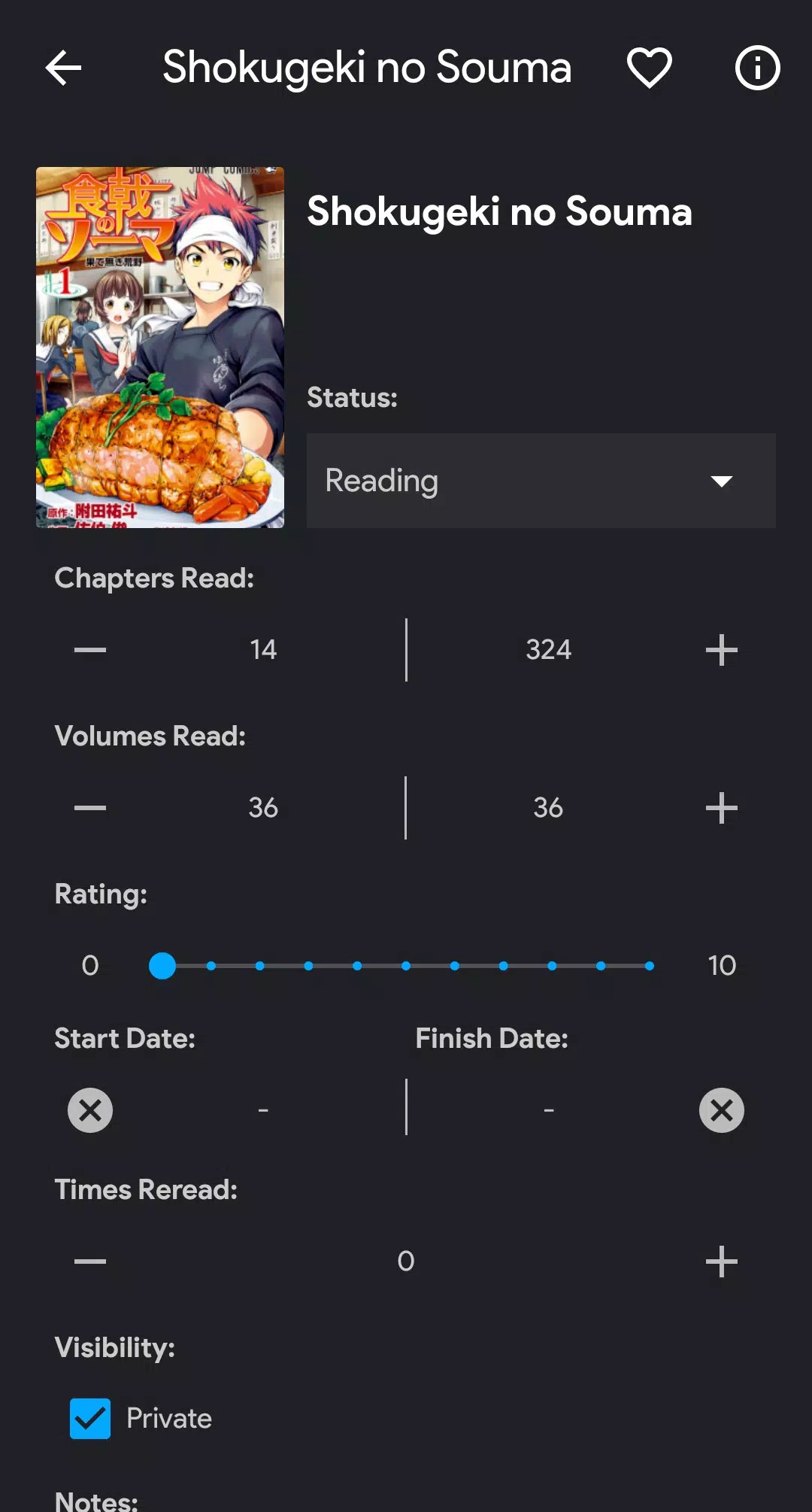Screen dimensions: 812x1512
Task: Decrease times reread count
Action: point(90,1262)
